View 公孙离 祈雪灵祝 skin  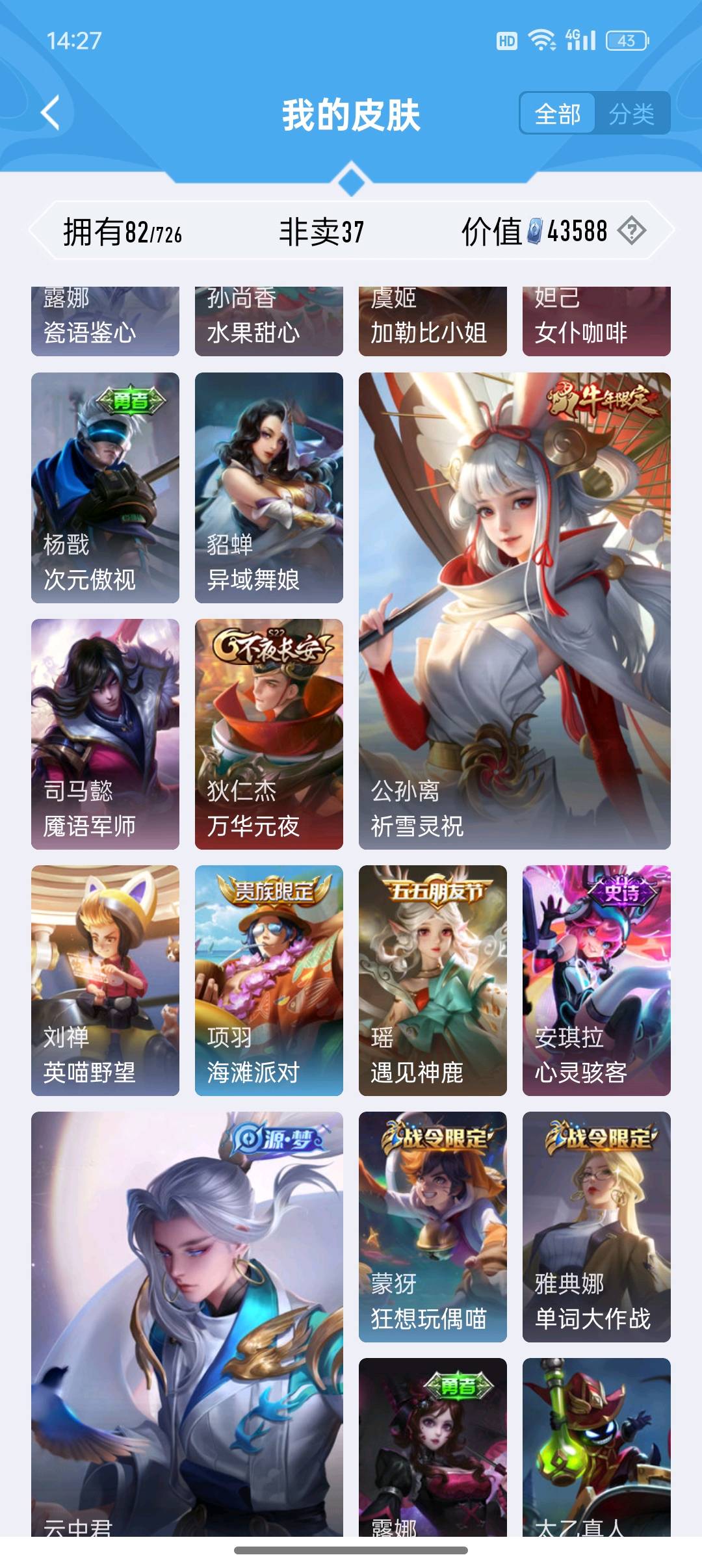pyautogui.click(x=514, y=610)
